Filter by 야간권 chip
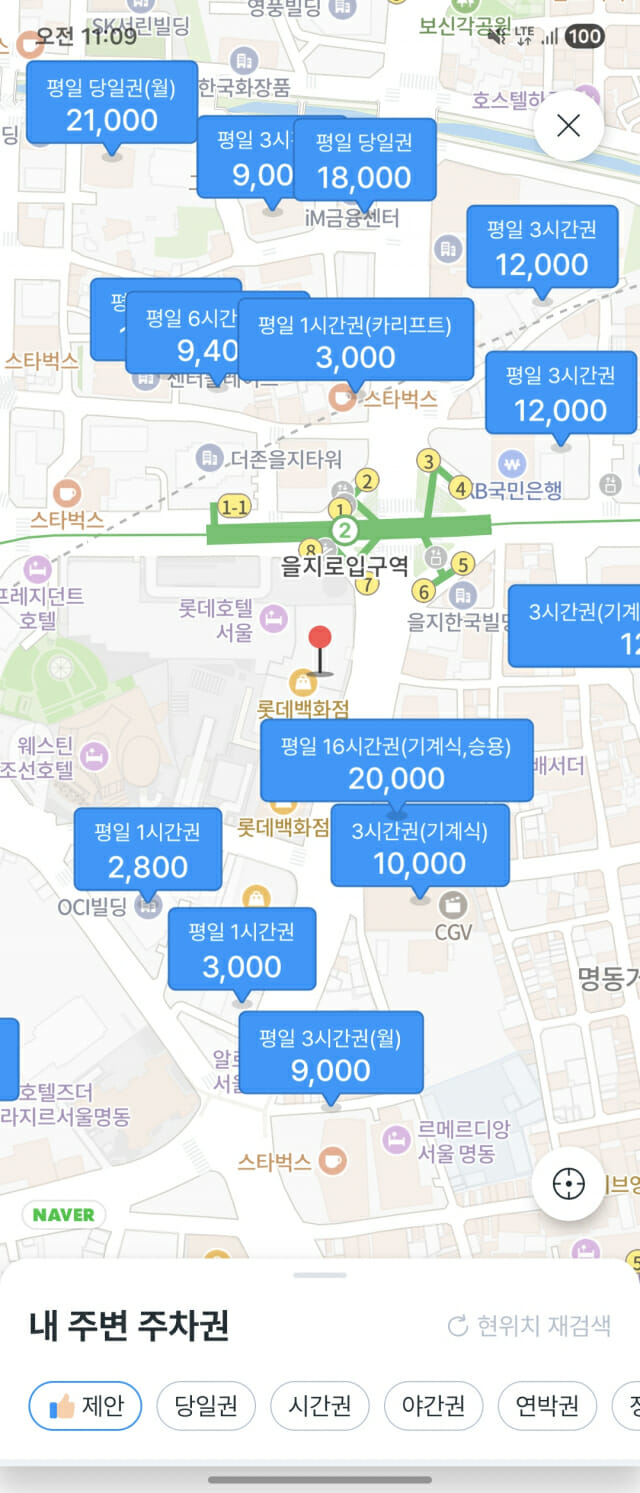The width and height of the screenshot is (640, 1493). (434, 1406)
